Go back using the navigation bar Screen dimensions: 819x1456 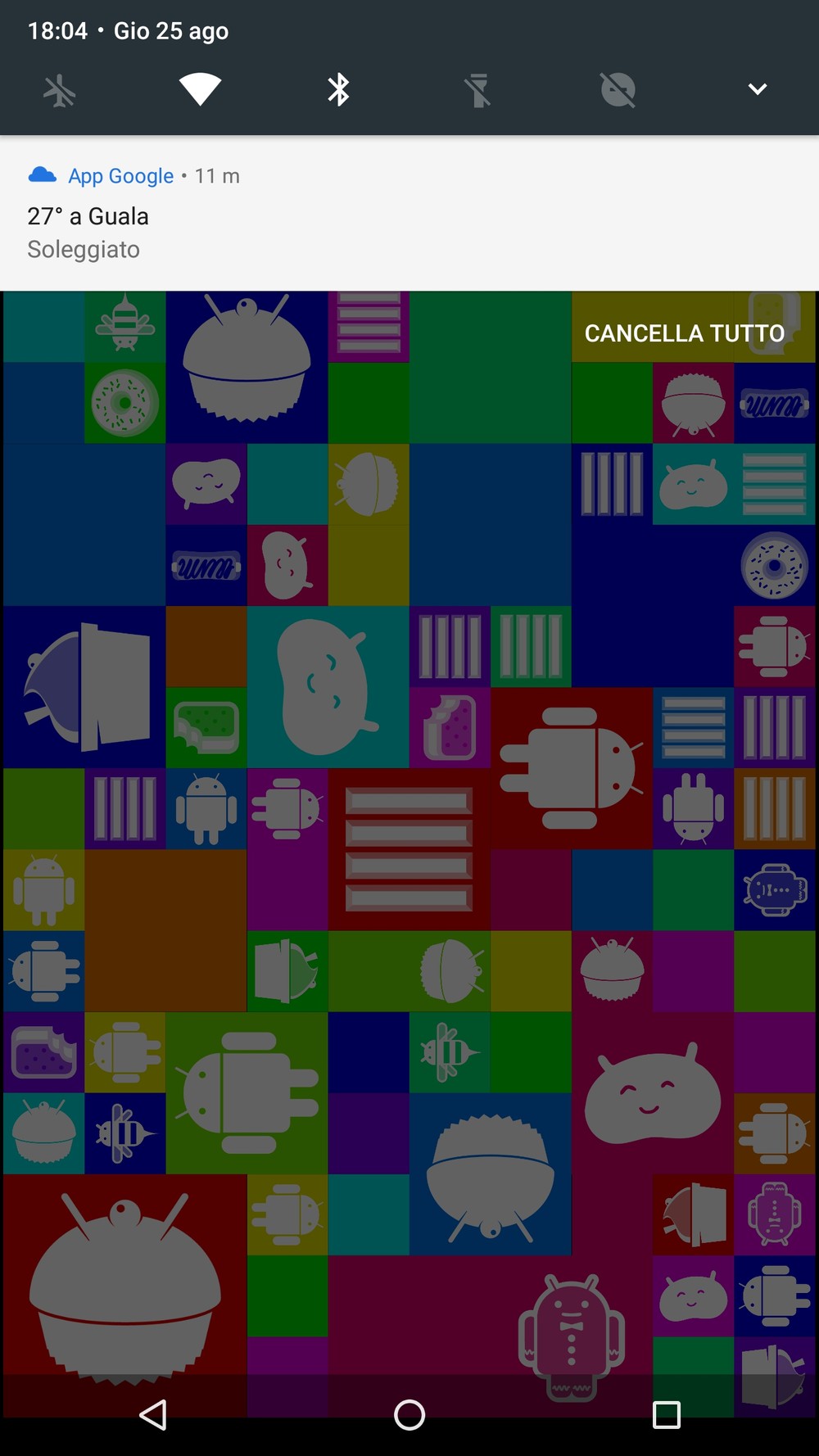click(153, 1414)
